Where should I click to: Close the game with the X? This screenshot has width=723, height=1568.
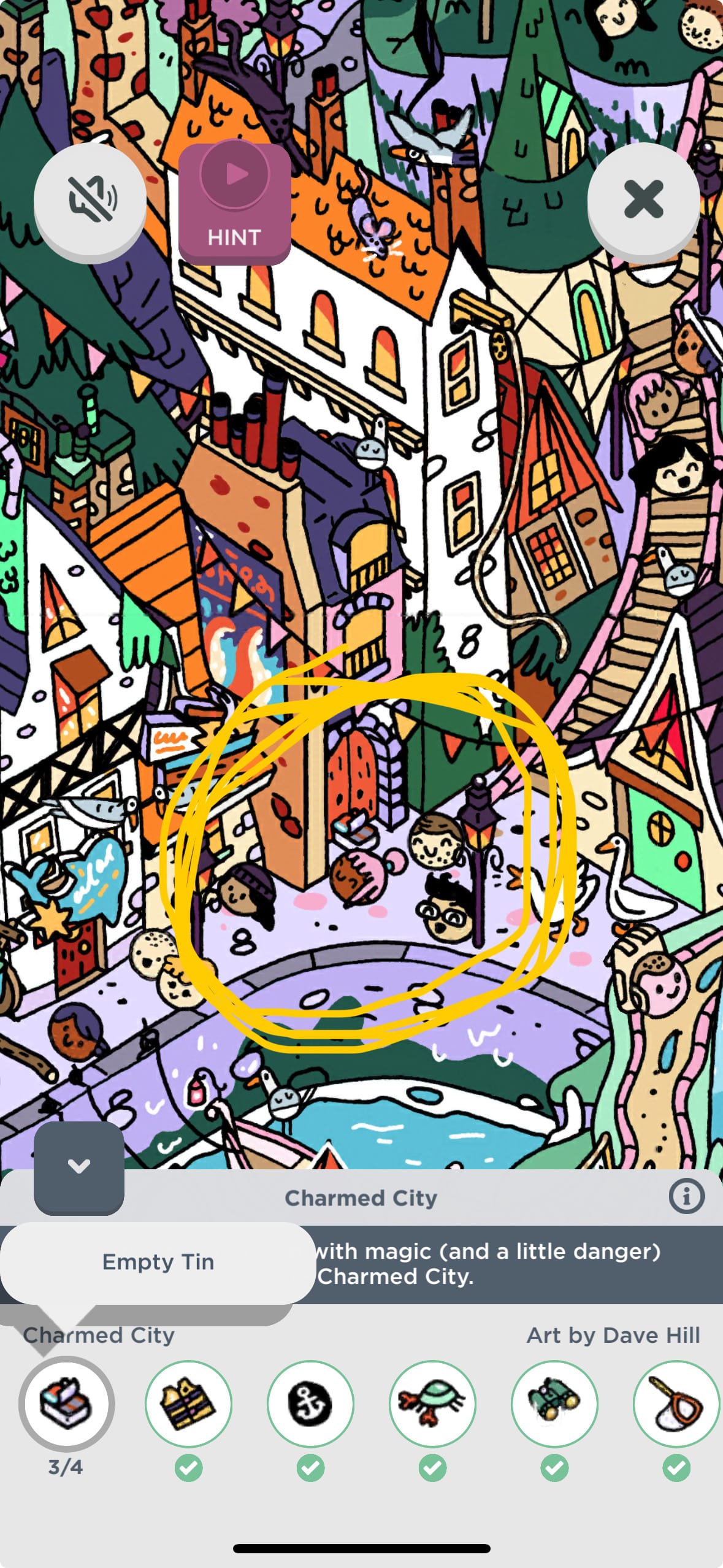point(643,199)
